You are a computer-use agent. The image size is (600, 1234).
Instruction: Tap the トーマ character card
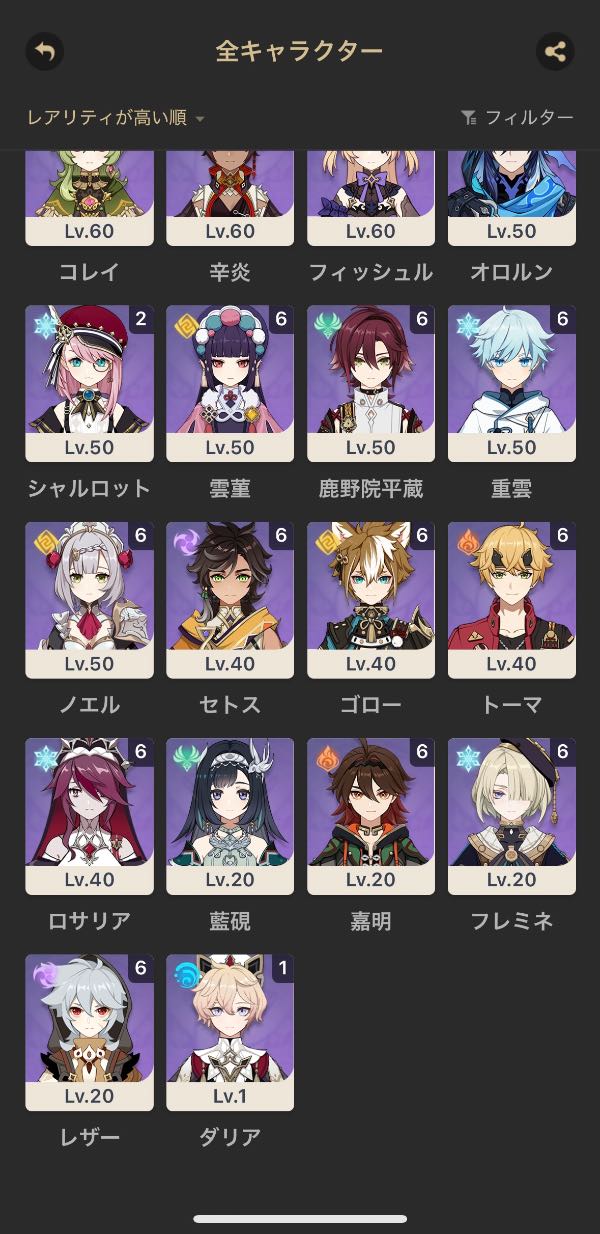512,599
